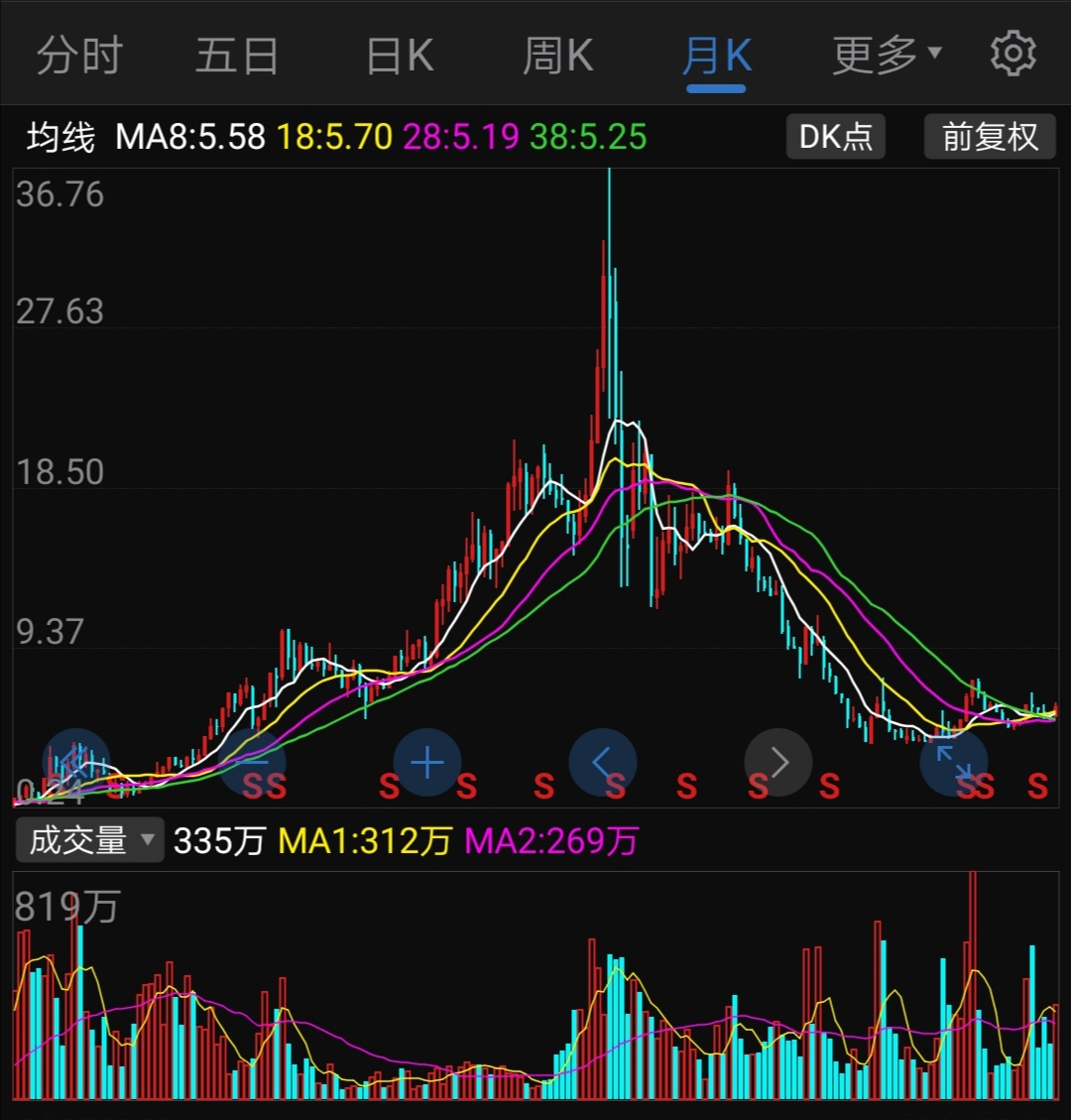Zoom in the chart with plus
This screenshot has width=1071, height=1120.
[427, 763]
